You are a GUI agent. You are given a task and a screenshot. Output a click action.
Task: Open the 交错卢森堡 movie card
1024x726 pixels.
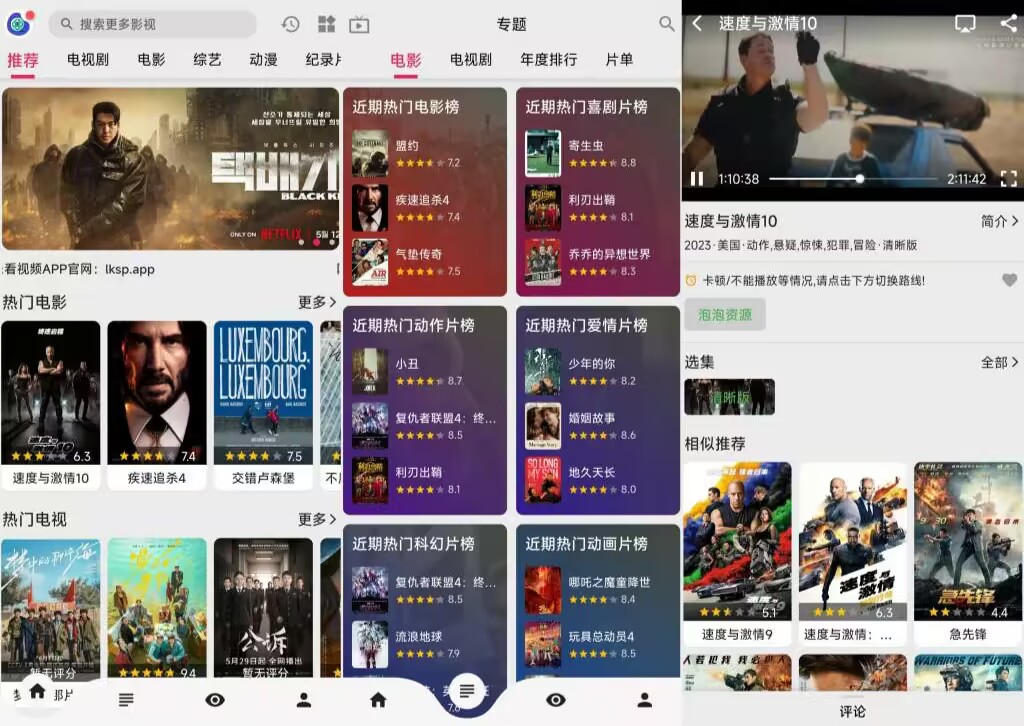coord(263,393)
